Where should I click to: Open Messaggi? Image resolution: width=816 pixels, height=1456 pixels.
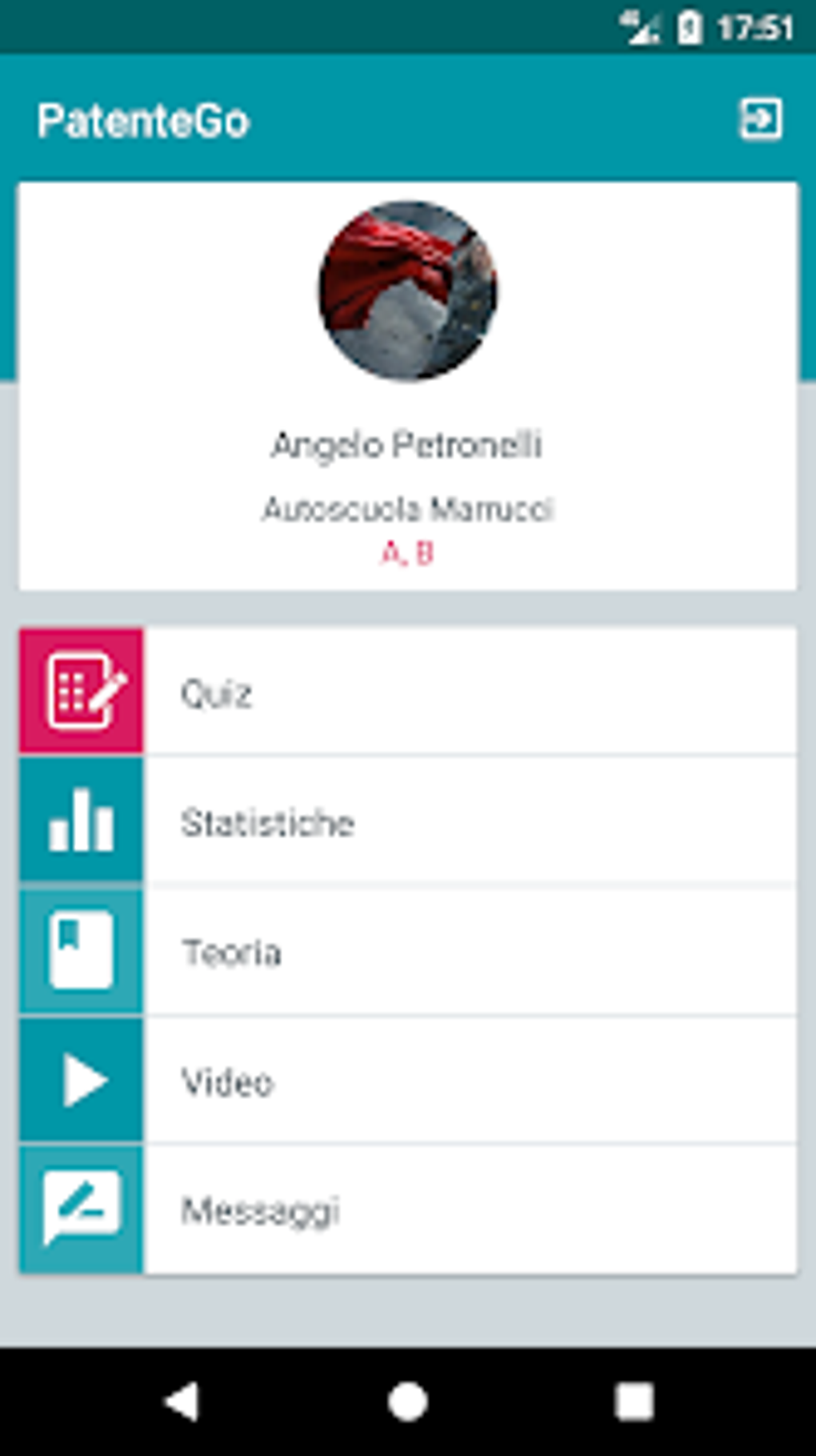(x=408, y=1210)
